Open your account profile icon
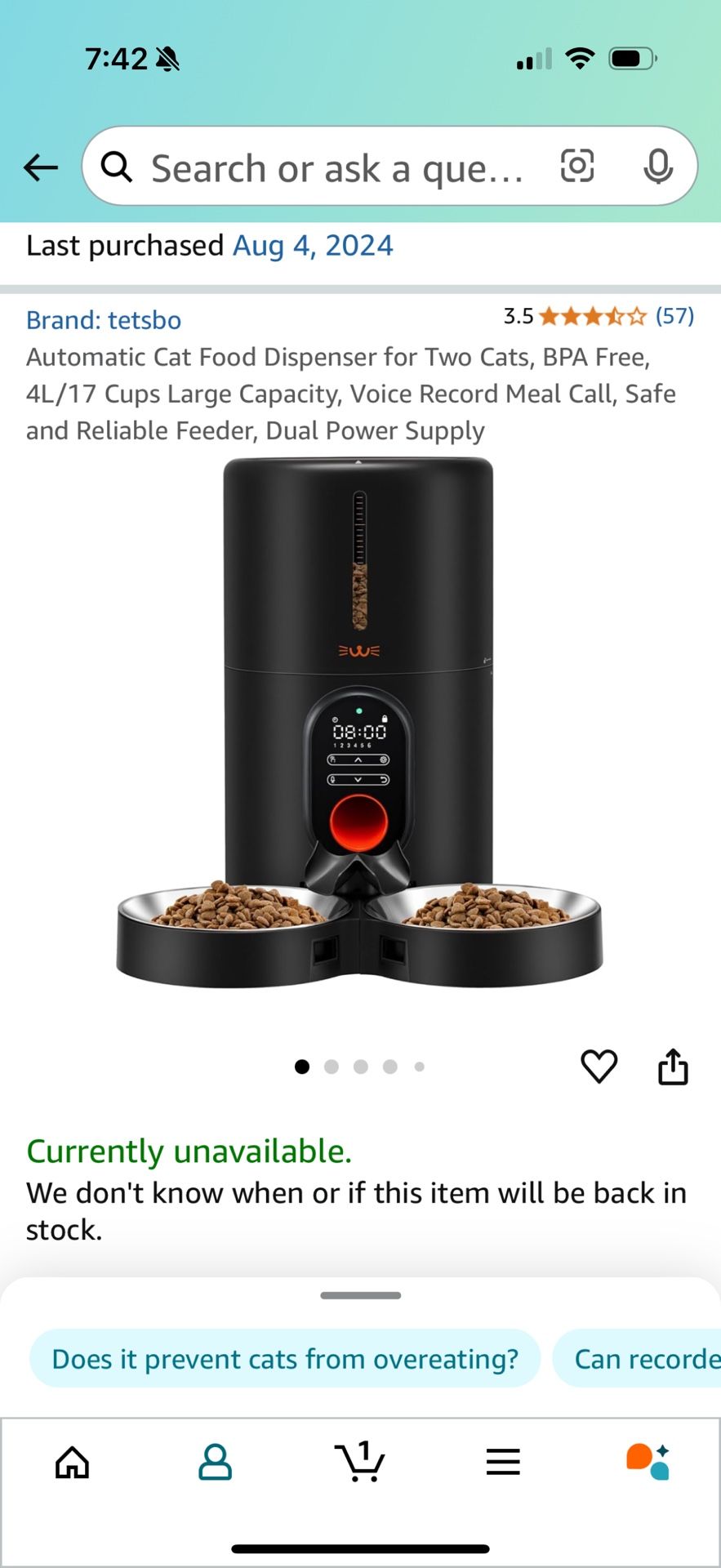 [x=215, y=1462]
